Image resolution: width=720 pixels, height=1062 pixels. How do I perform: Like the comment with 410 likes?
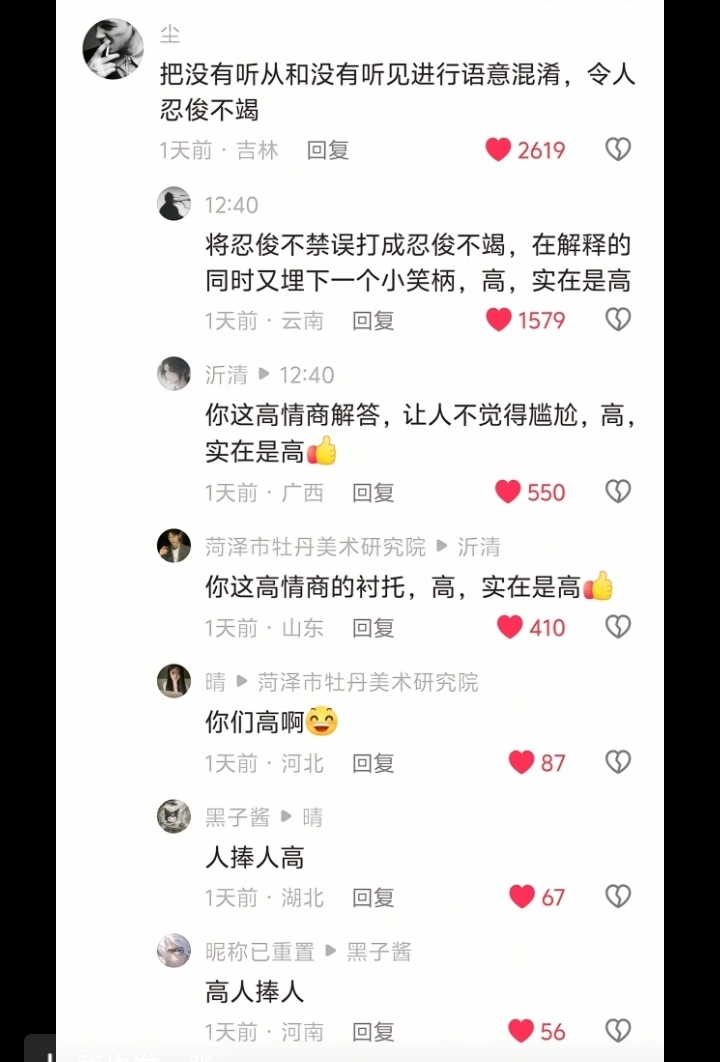[510, 627]
